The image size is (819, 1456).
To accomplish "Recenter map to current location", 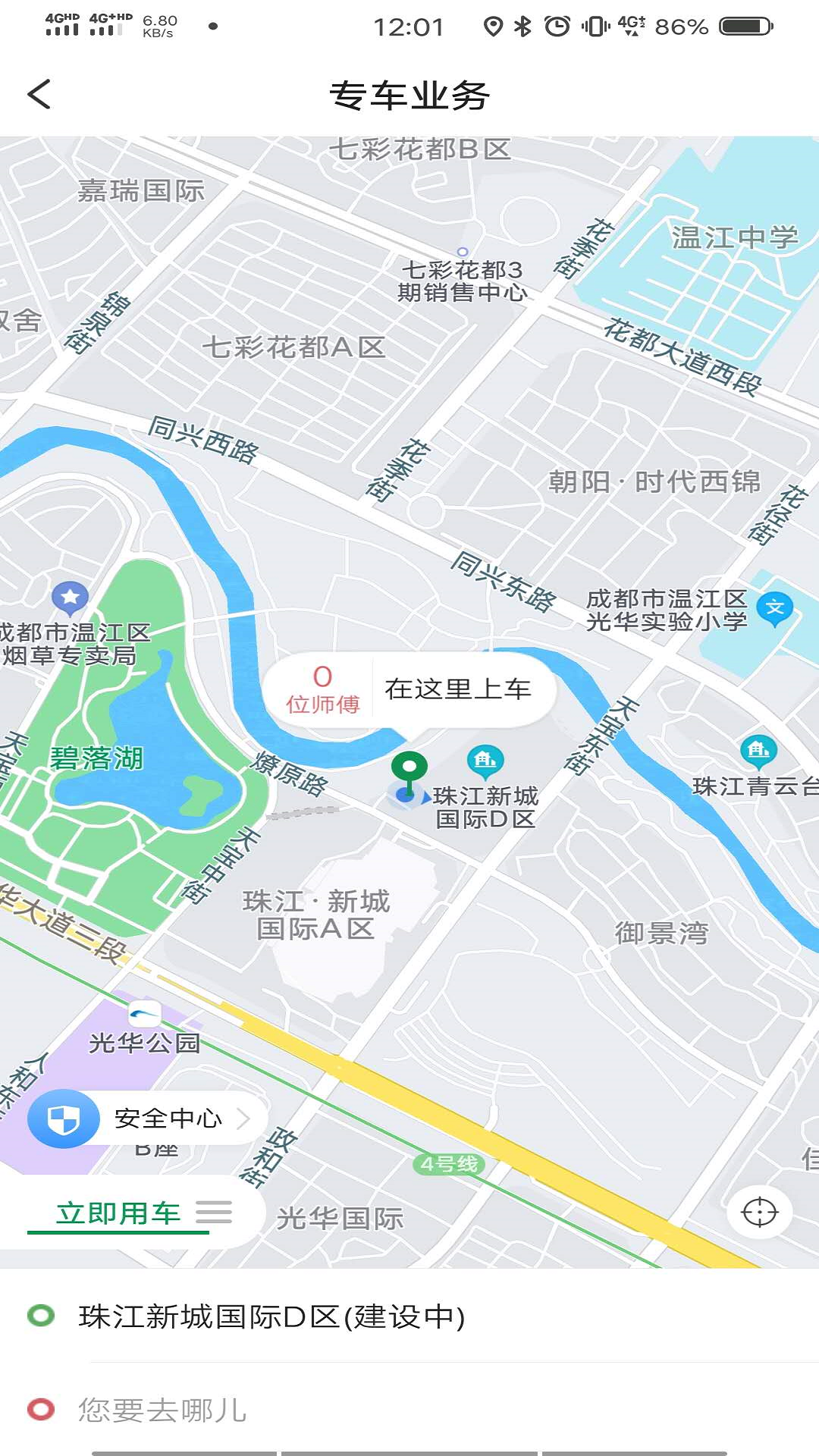I will coord(759,1212).
